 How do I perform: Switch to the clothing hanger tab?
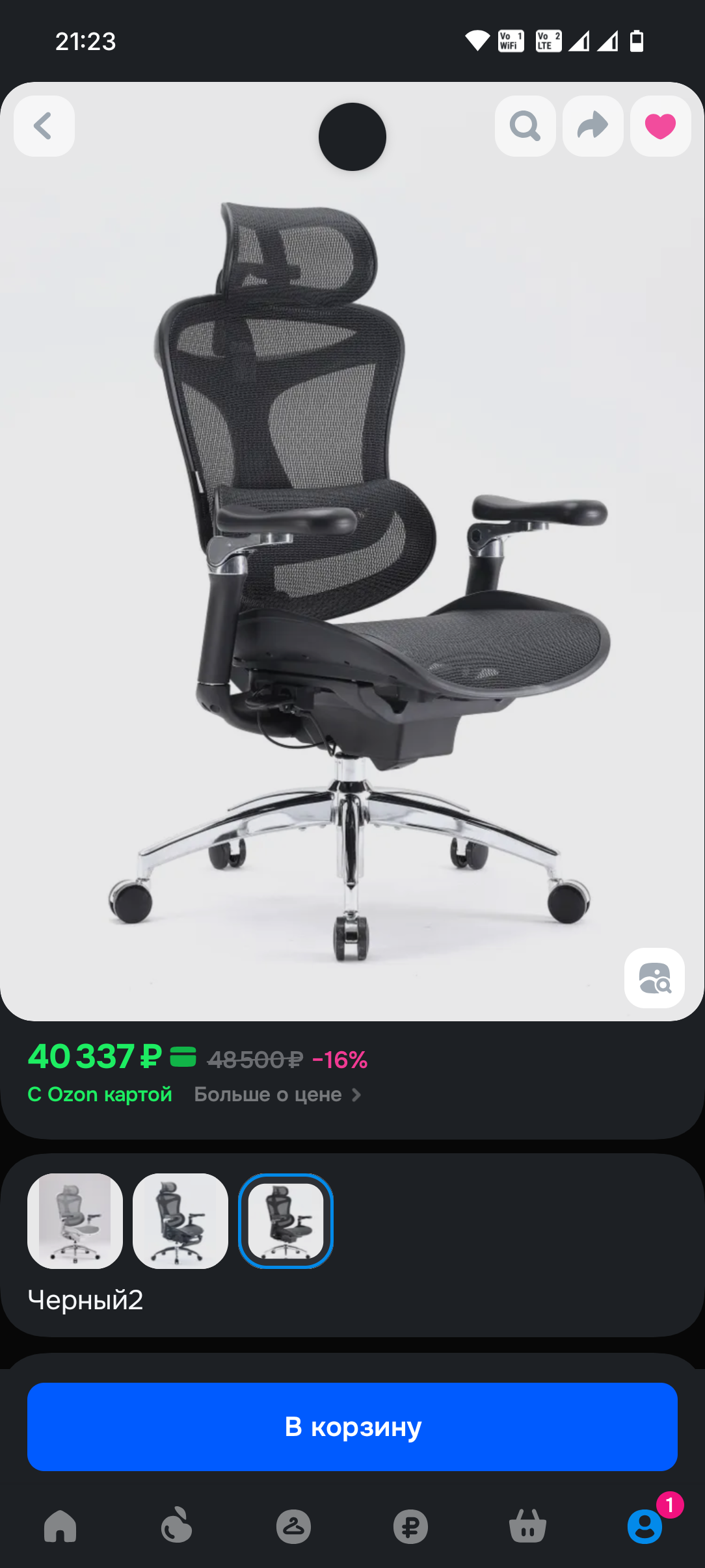pos(293,1526)
